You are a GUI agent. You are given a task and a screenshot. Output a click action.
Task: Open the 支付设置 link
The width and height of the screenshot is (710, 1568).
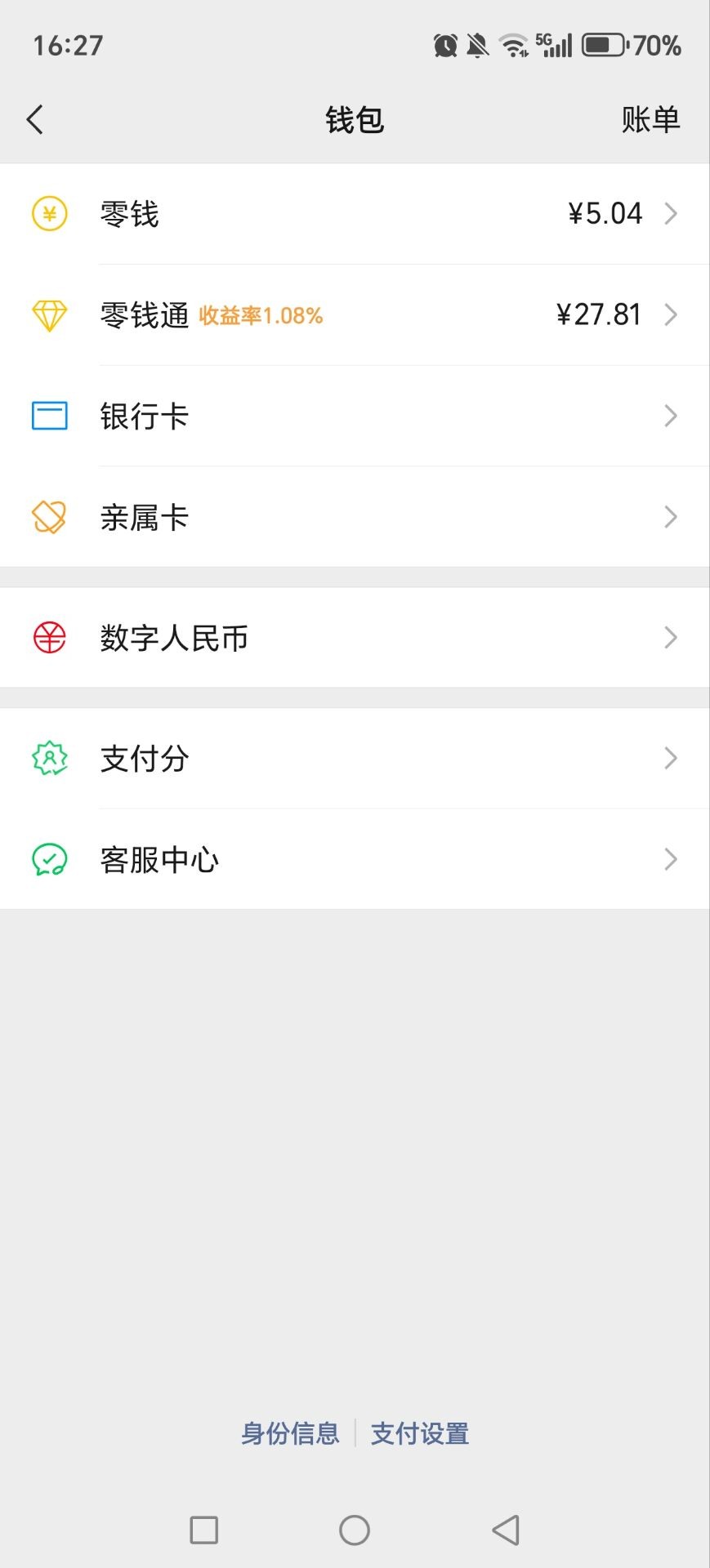coord(420,1433)
